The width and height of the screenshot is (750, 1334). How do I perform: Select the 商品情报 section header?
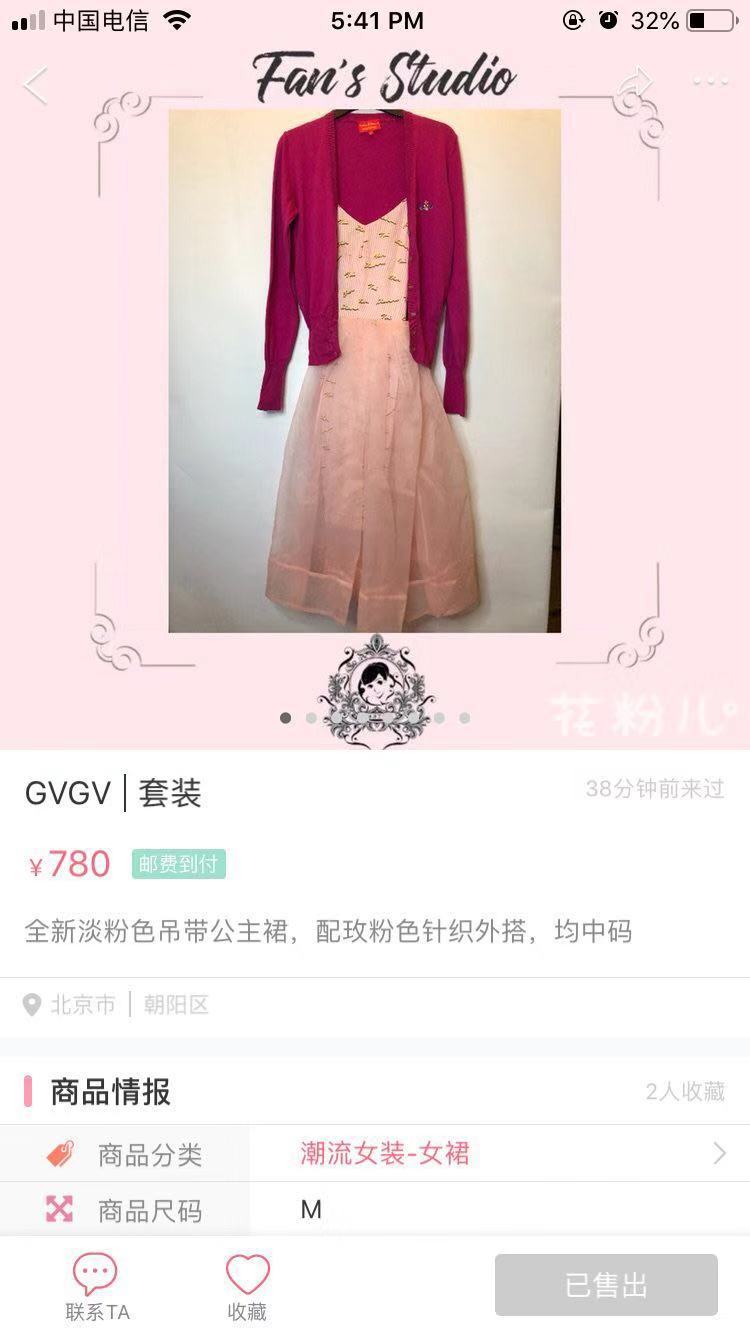tap(110, 1092)
